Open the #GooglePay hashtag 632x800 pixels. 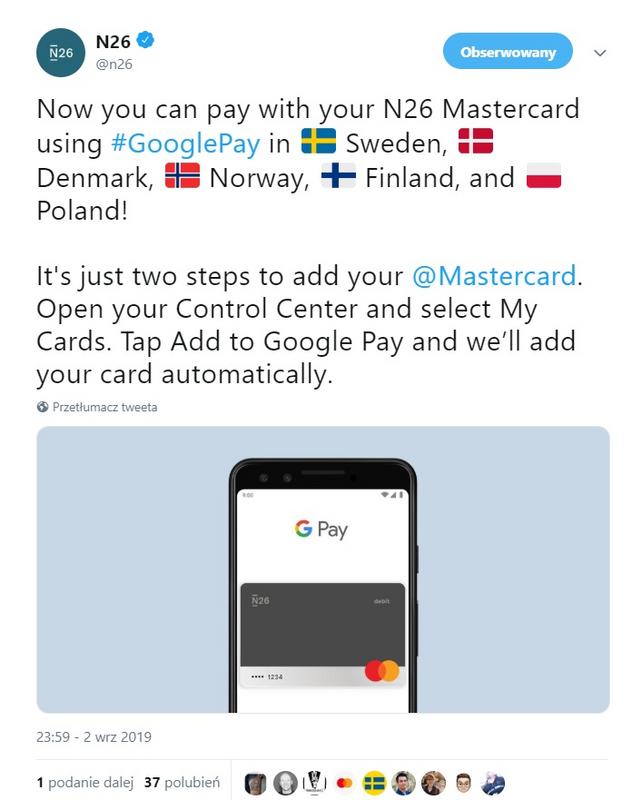tap(185, 143)
